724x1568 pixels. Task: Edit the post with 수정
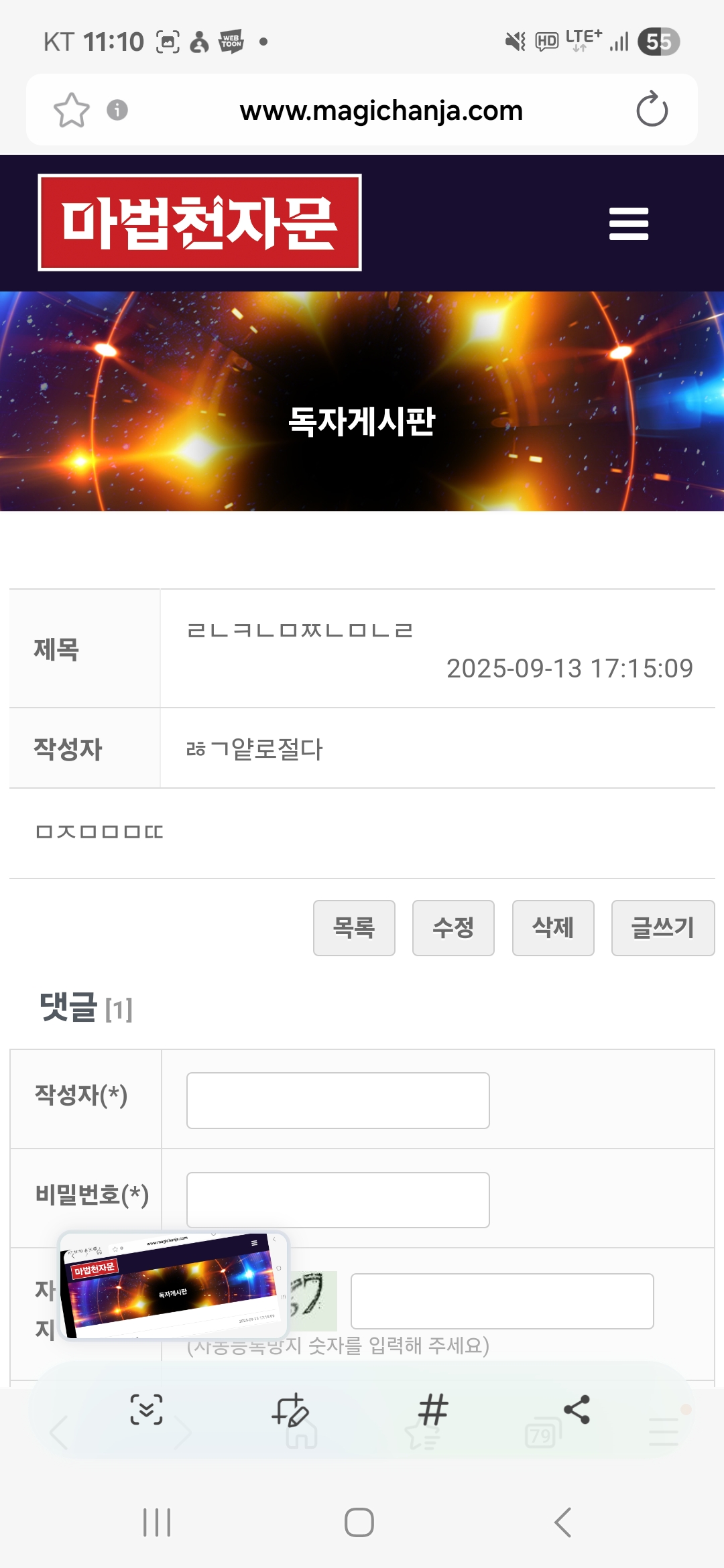(x=453, y=928)
